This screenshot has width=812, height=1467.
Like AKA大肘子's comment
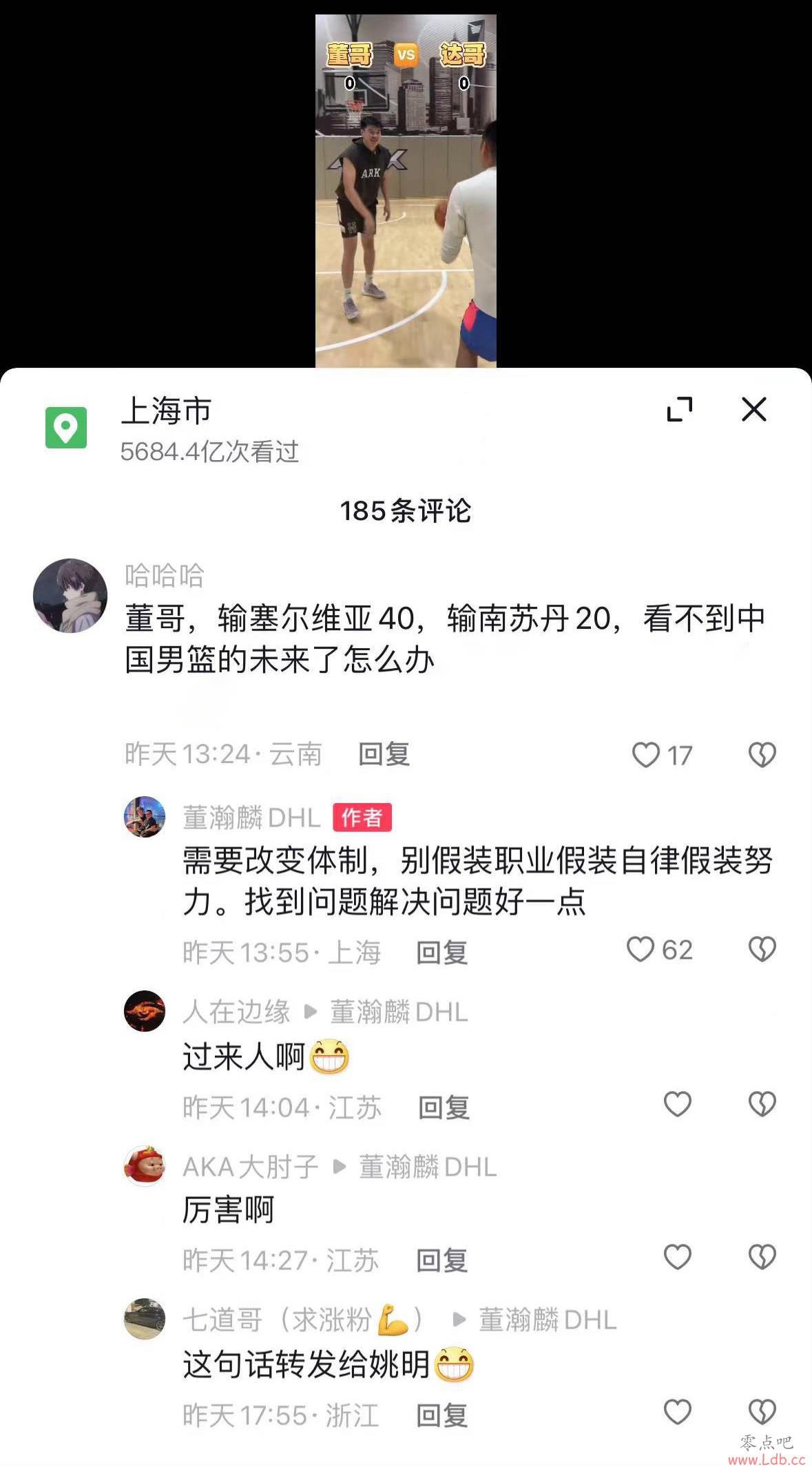click(x=677, y=1257)
